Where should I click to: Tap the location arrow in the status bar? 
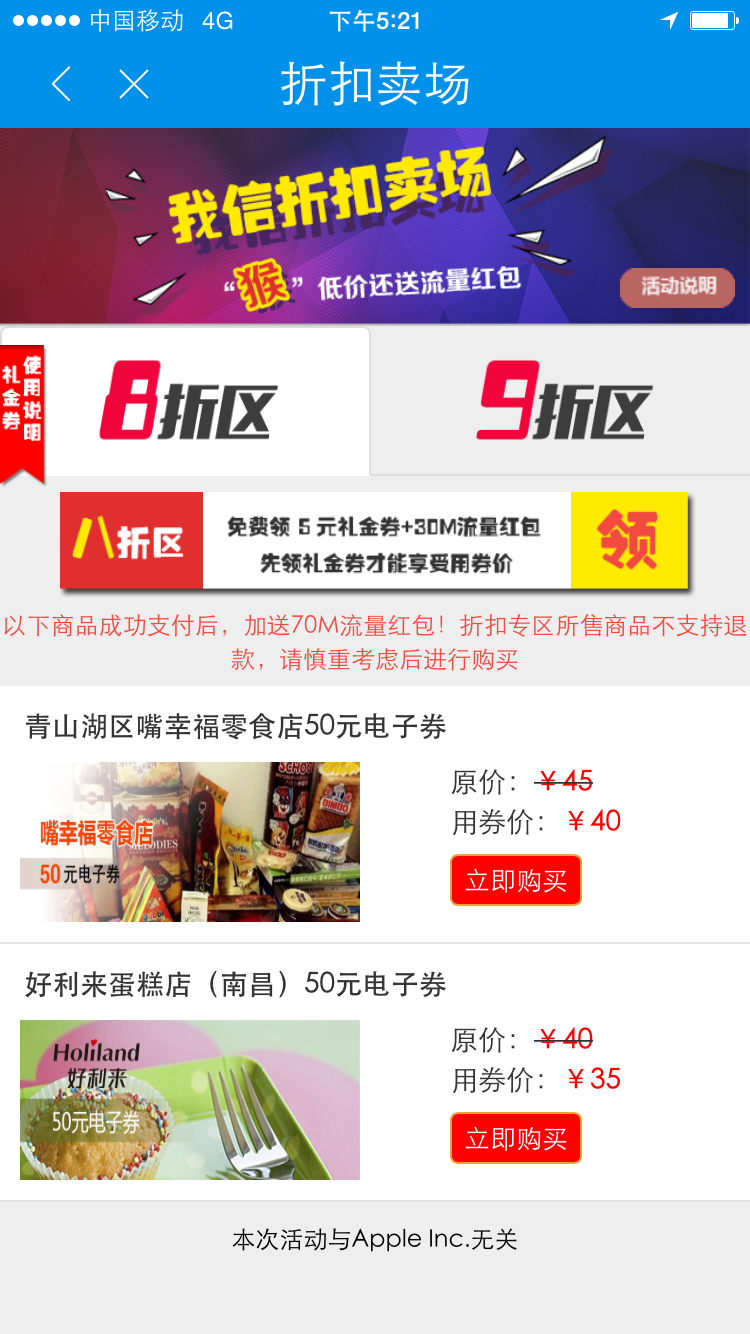pos(668,20)
